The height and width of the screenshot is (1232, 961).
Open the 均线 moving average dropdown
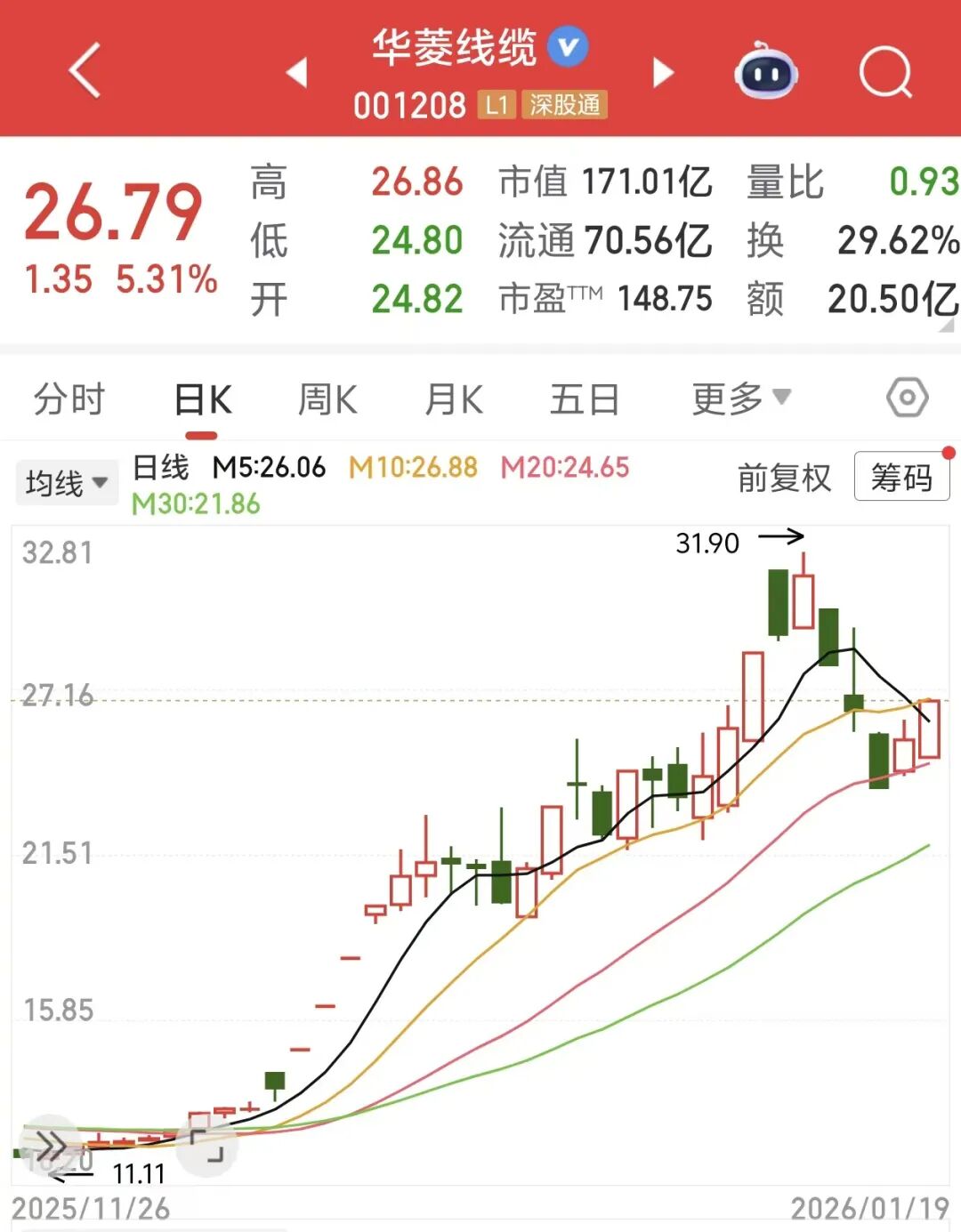[x=67, y=481]
